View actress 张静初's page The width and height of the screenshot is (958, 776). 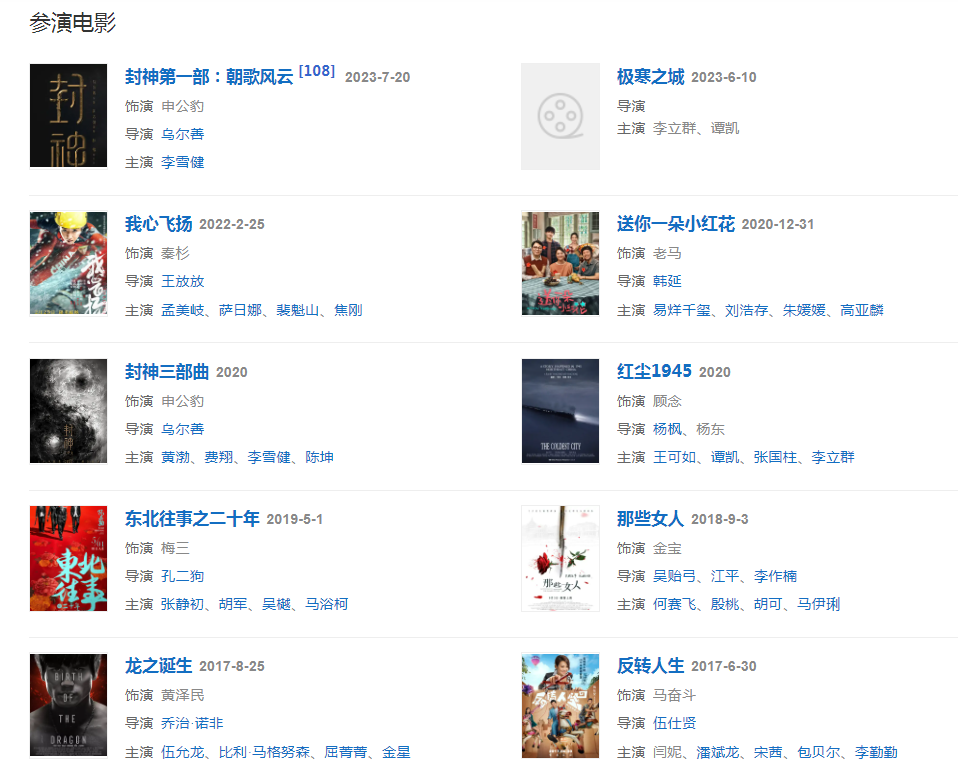coord(183,604)
